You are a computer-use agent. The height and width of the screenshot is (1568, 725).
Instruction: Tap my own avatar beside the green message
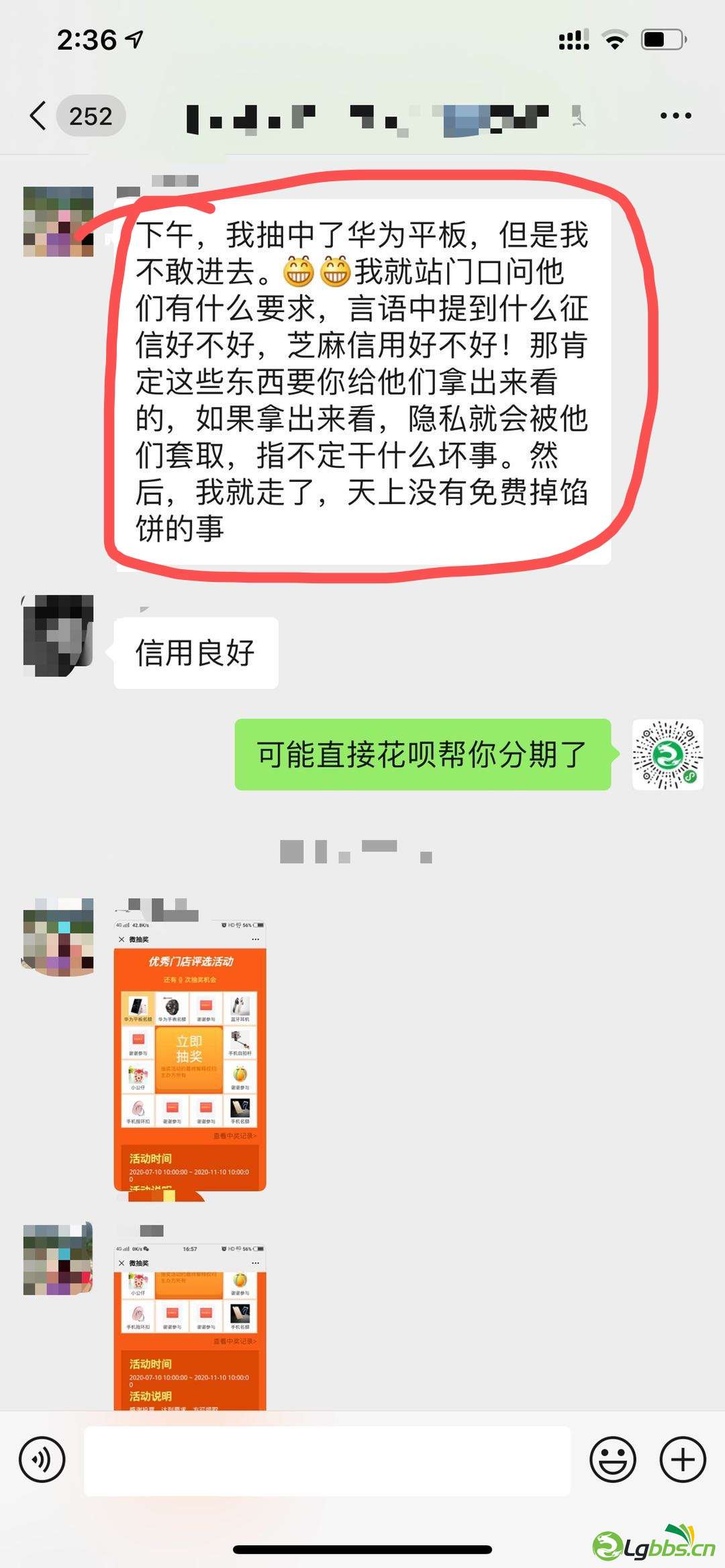pos(667,754)
